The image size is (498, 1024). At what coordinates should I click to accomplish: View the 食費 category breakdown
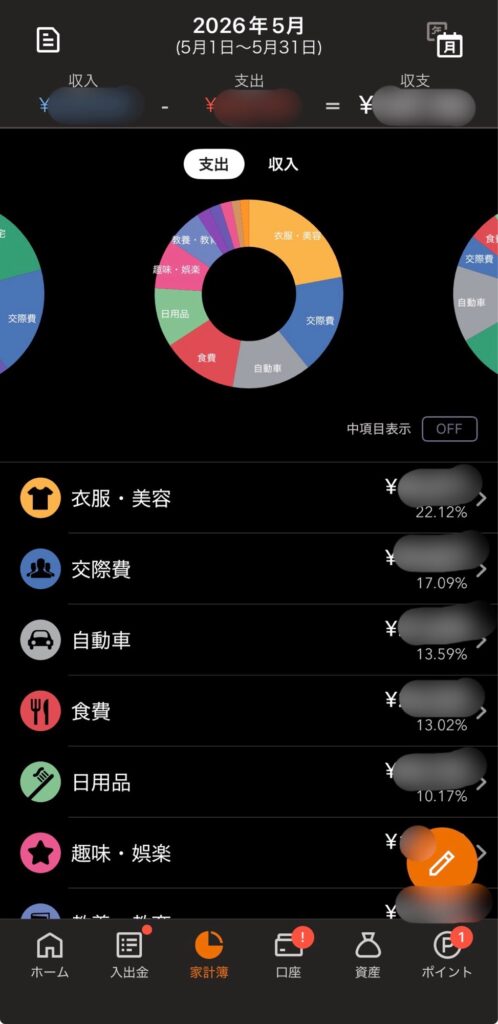(x=249, y=711)
